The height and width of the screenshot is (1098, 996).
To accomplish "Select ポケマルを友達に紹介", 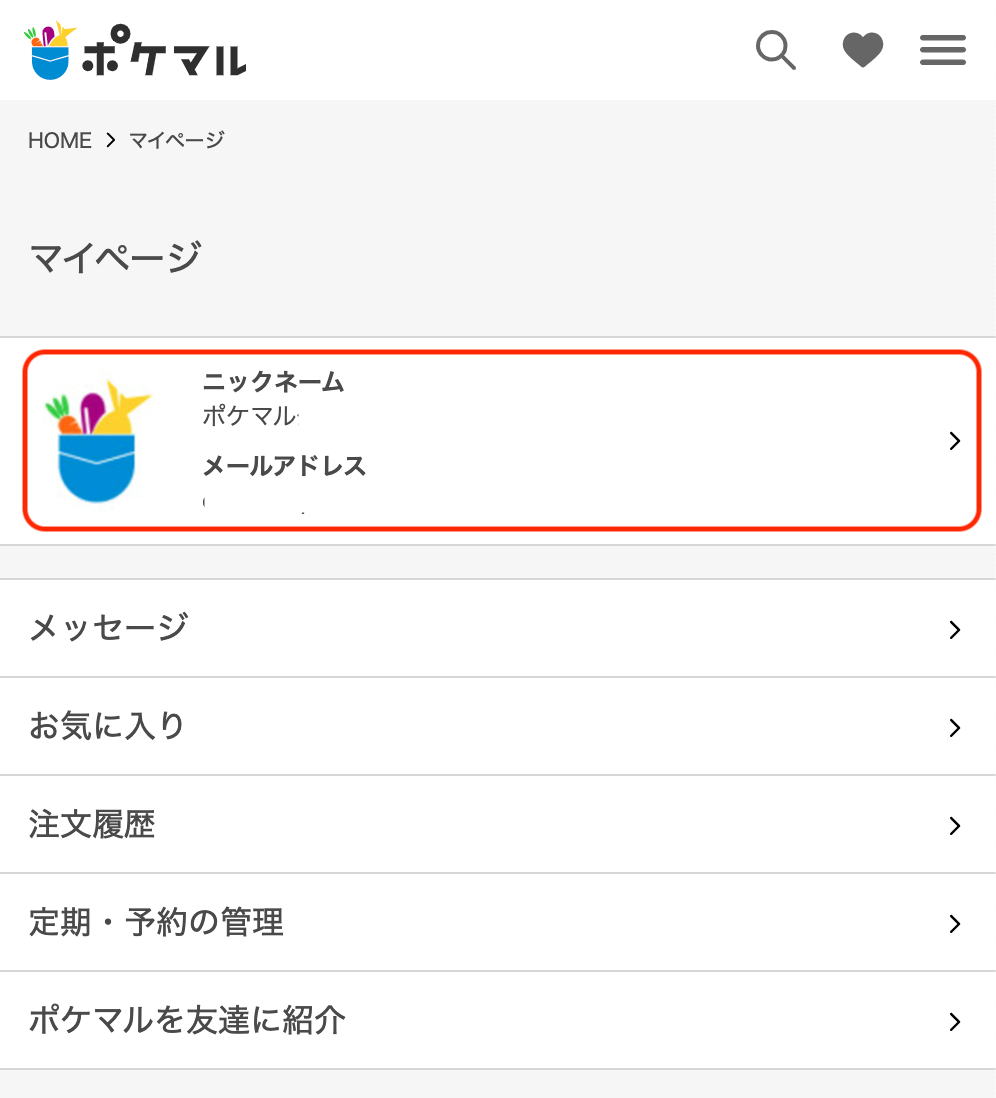I will pos(498,1020).
